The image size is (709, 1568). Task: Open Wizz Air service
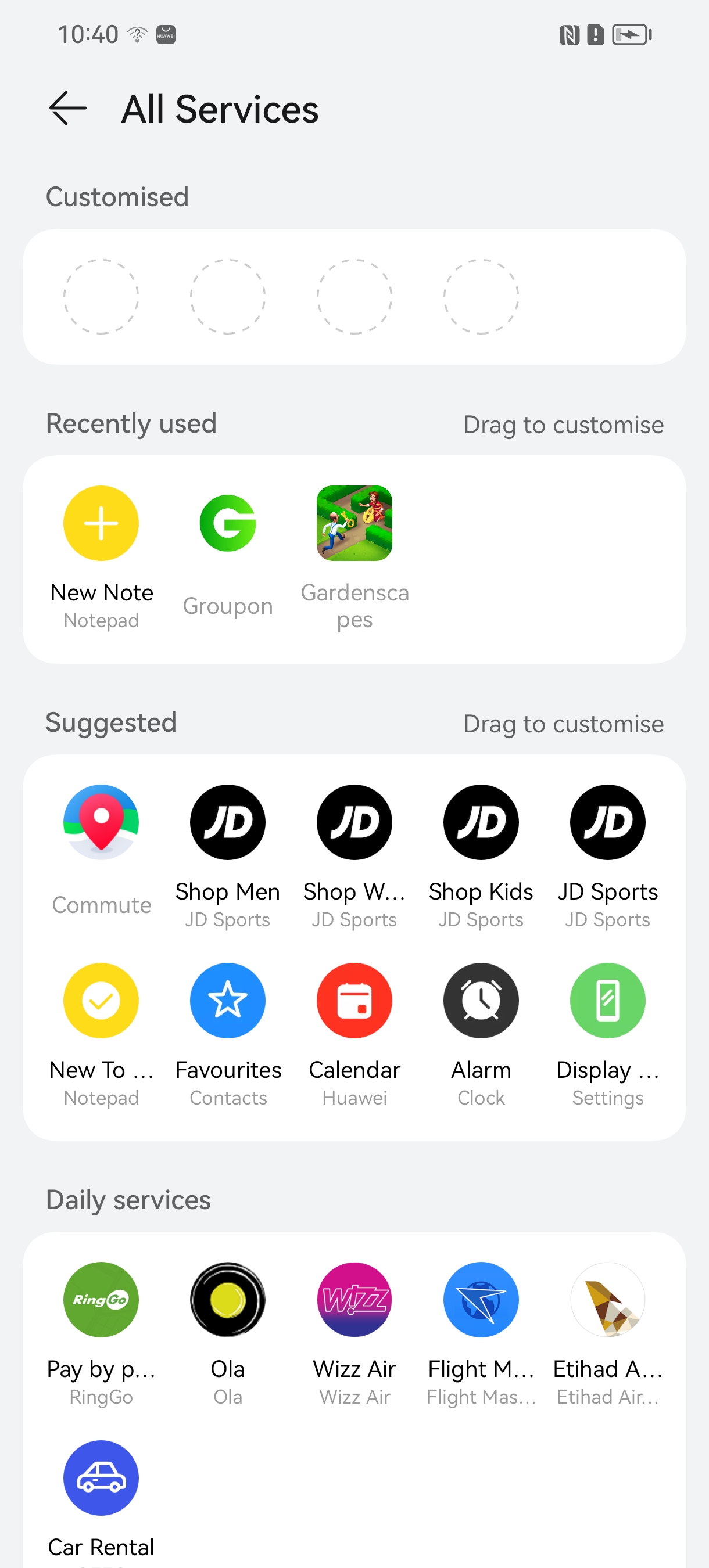(354, 1300)
